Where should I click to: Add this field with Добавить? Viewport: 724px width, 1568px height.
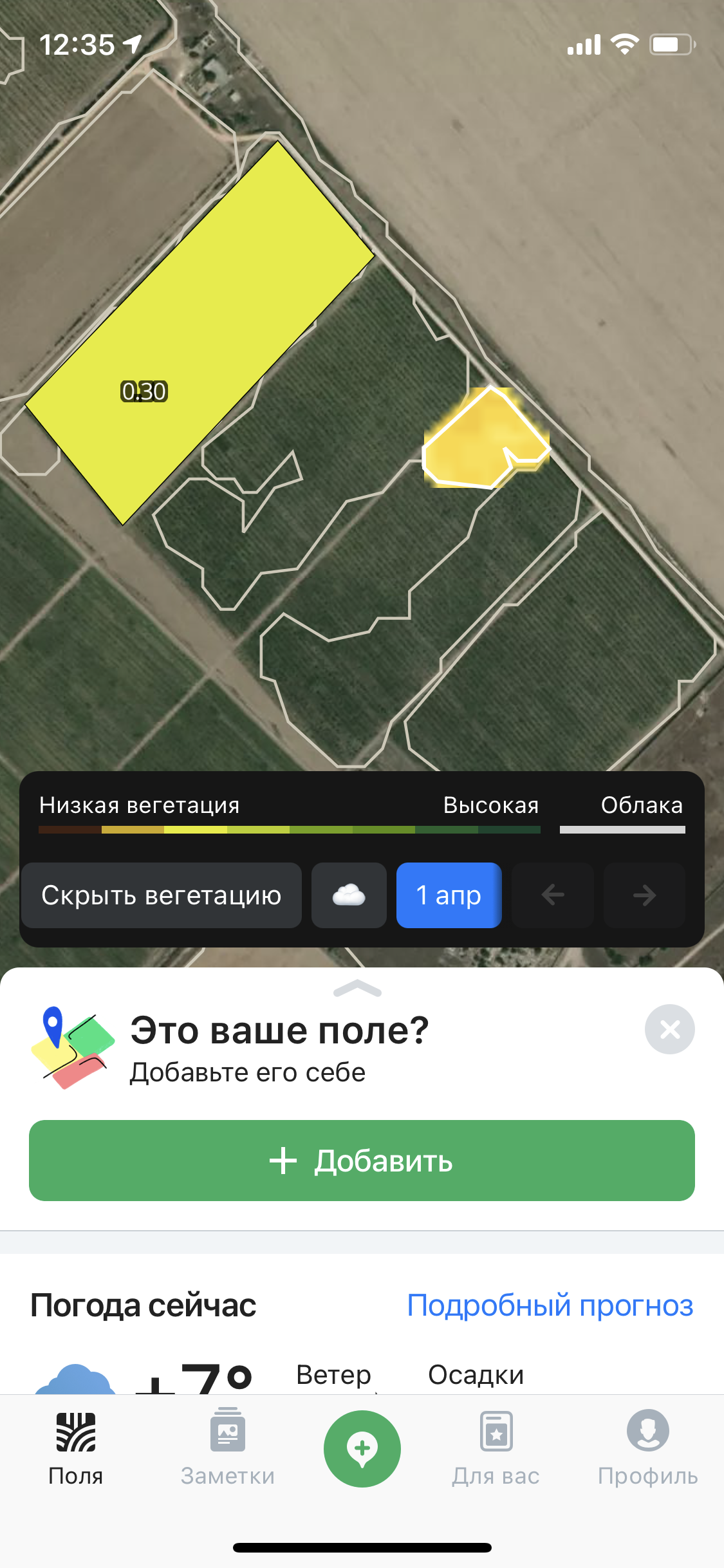click(362, 1161)
